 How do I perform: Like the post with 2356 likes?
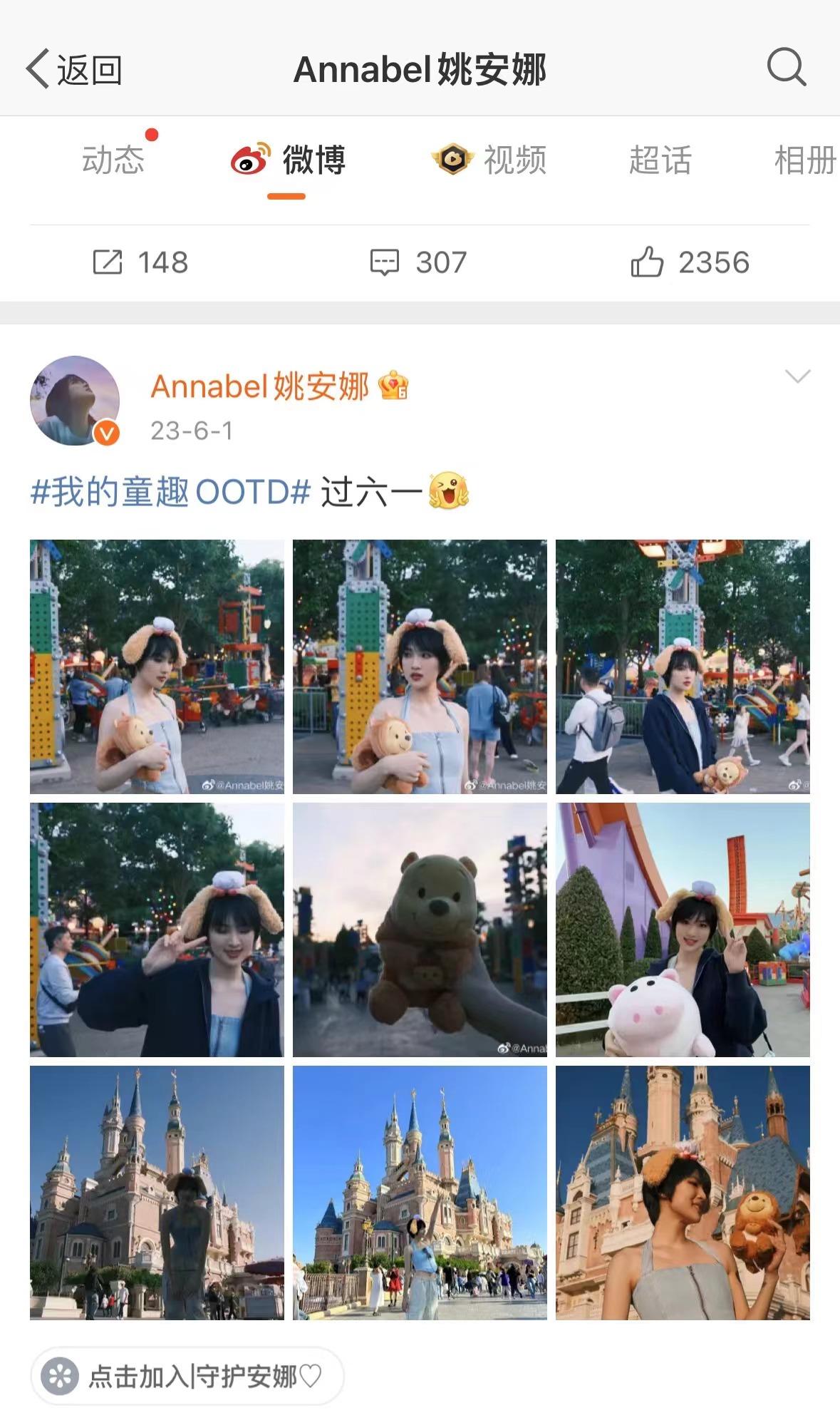pos(690,262)
